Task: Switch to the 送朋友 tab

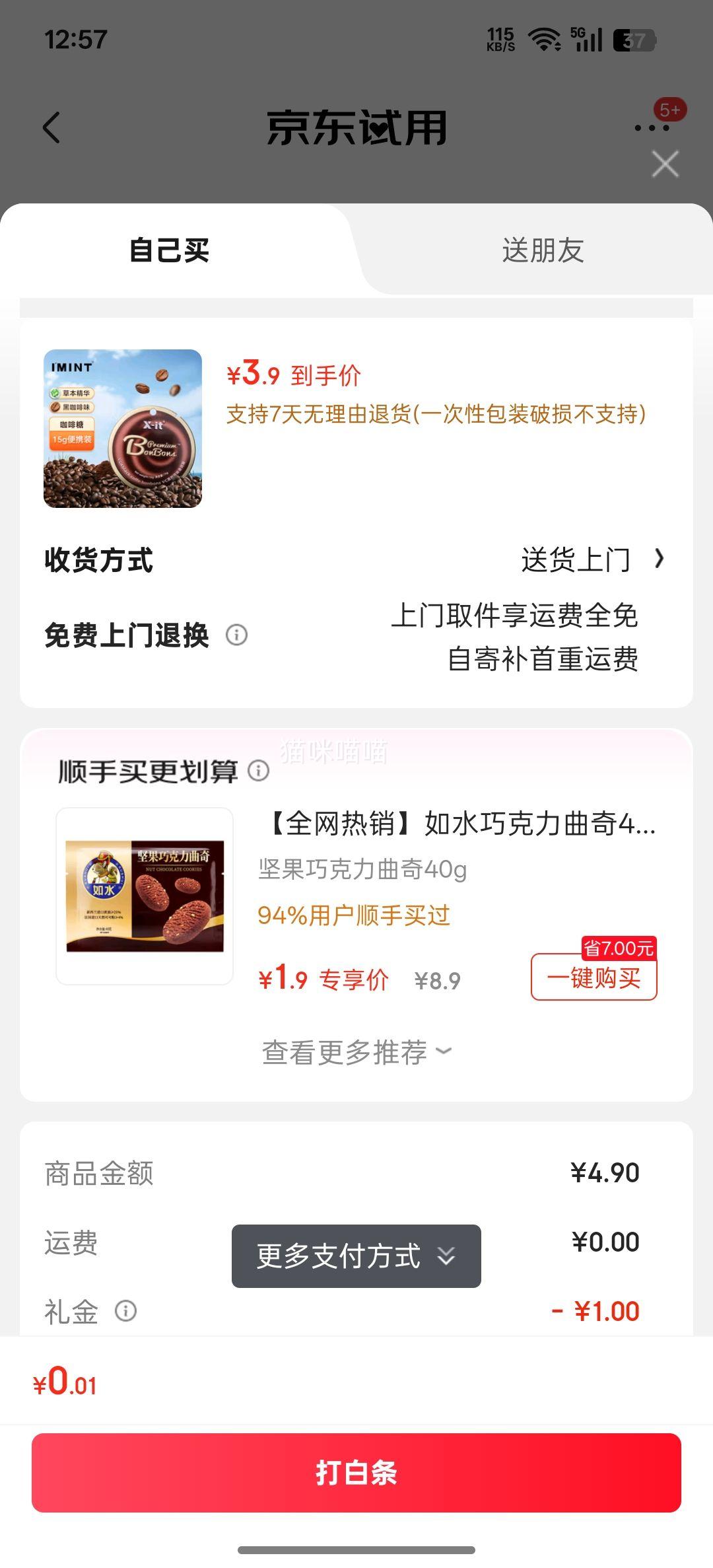Action: pyautogui.click(x=543, y=250)
